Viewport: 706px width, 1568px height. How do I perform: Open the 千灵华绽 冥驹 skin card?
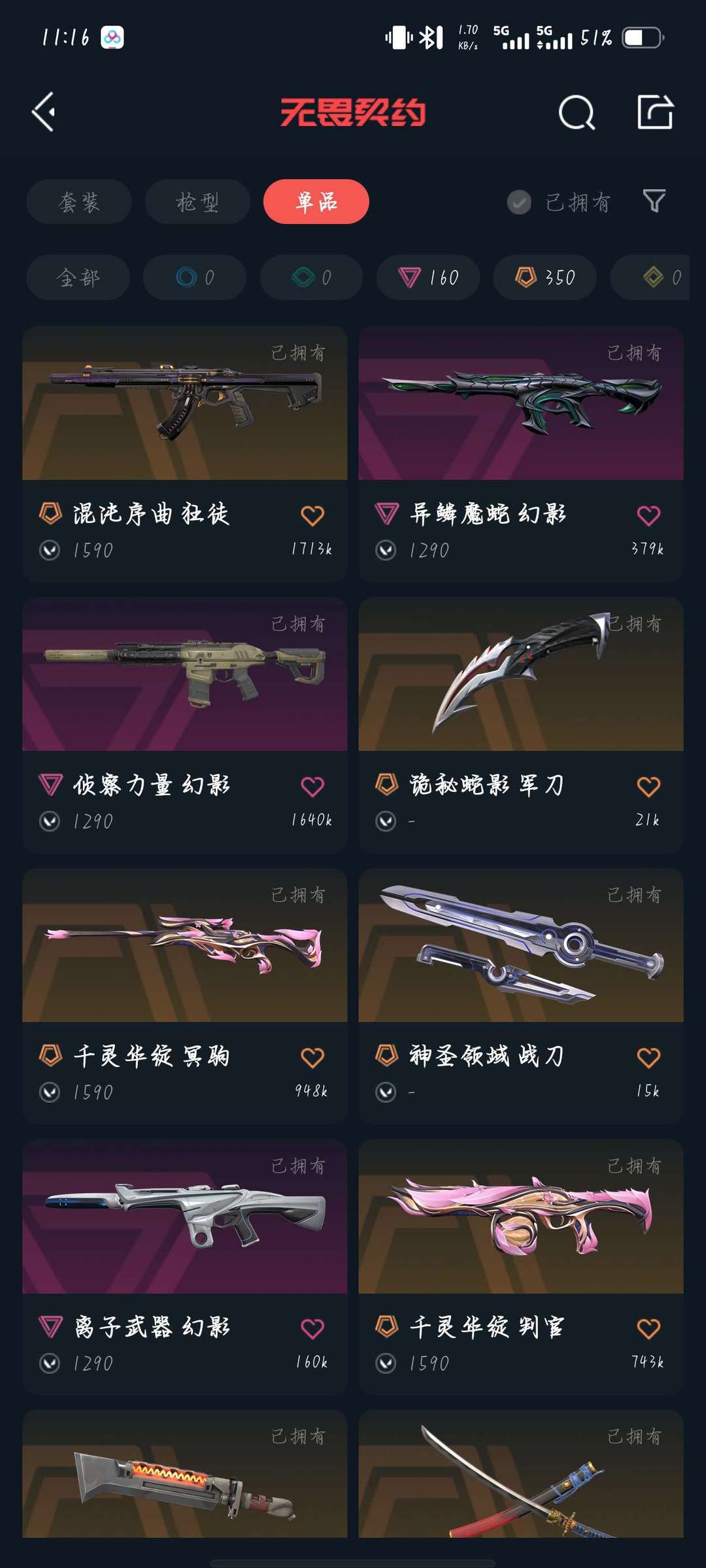185,996
